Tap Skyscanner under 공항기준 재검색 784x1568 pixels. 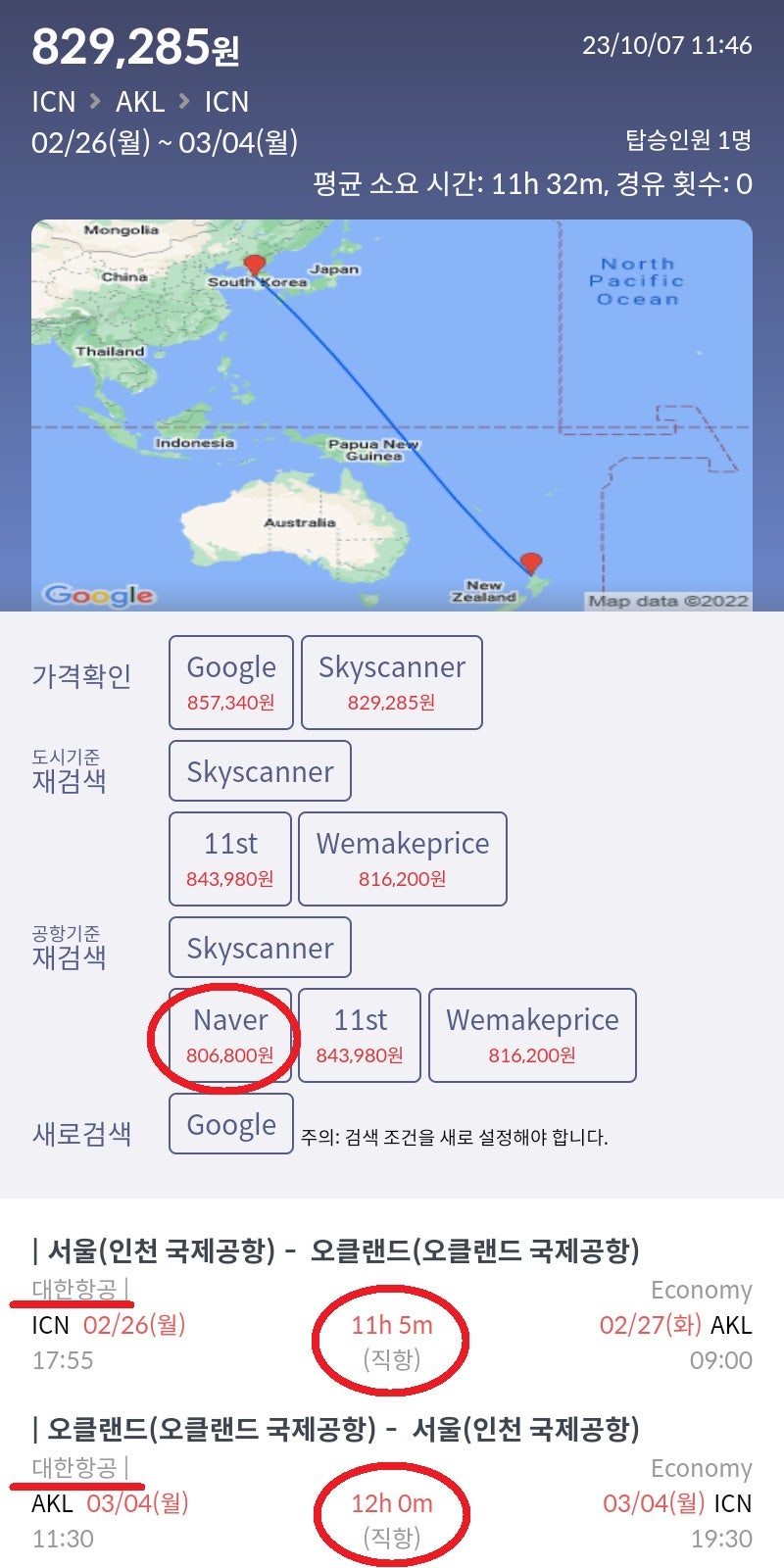(260, 948)
